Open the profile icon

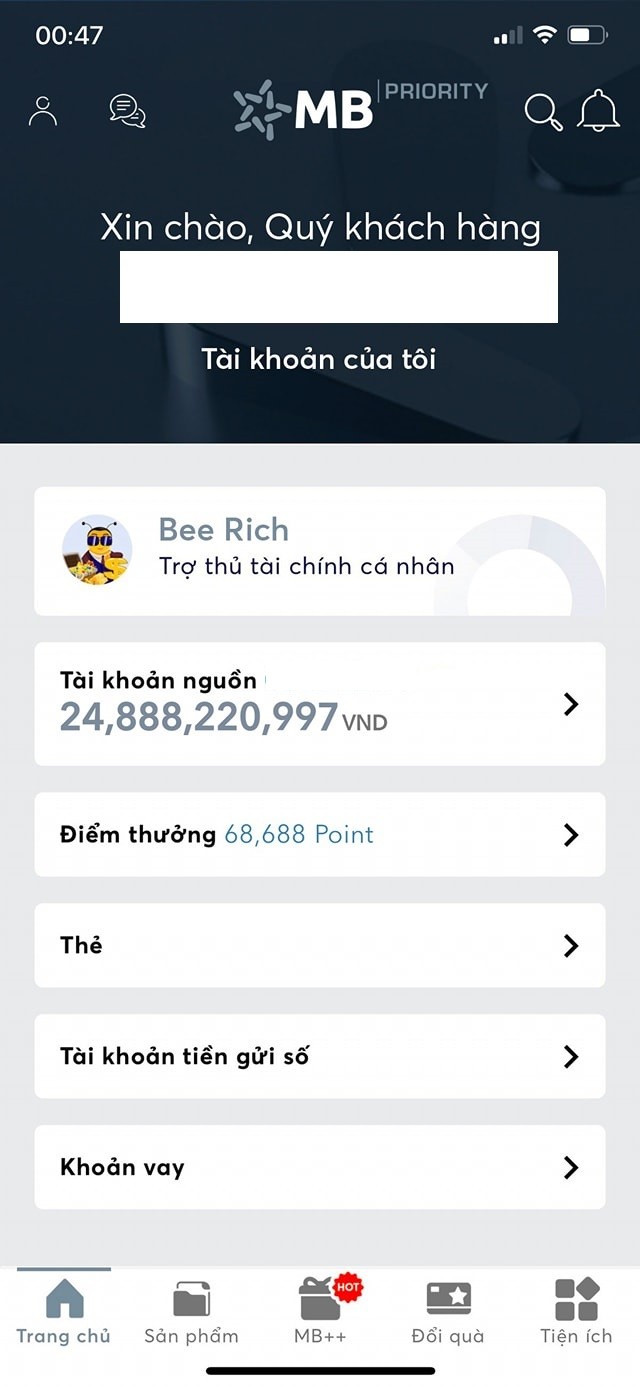click(43, 110)
